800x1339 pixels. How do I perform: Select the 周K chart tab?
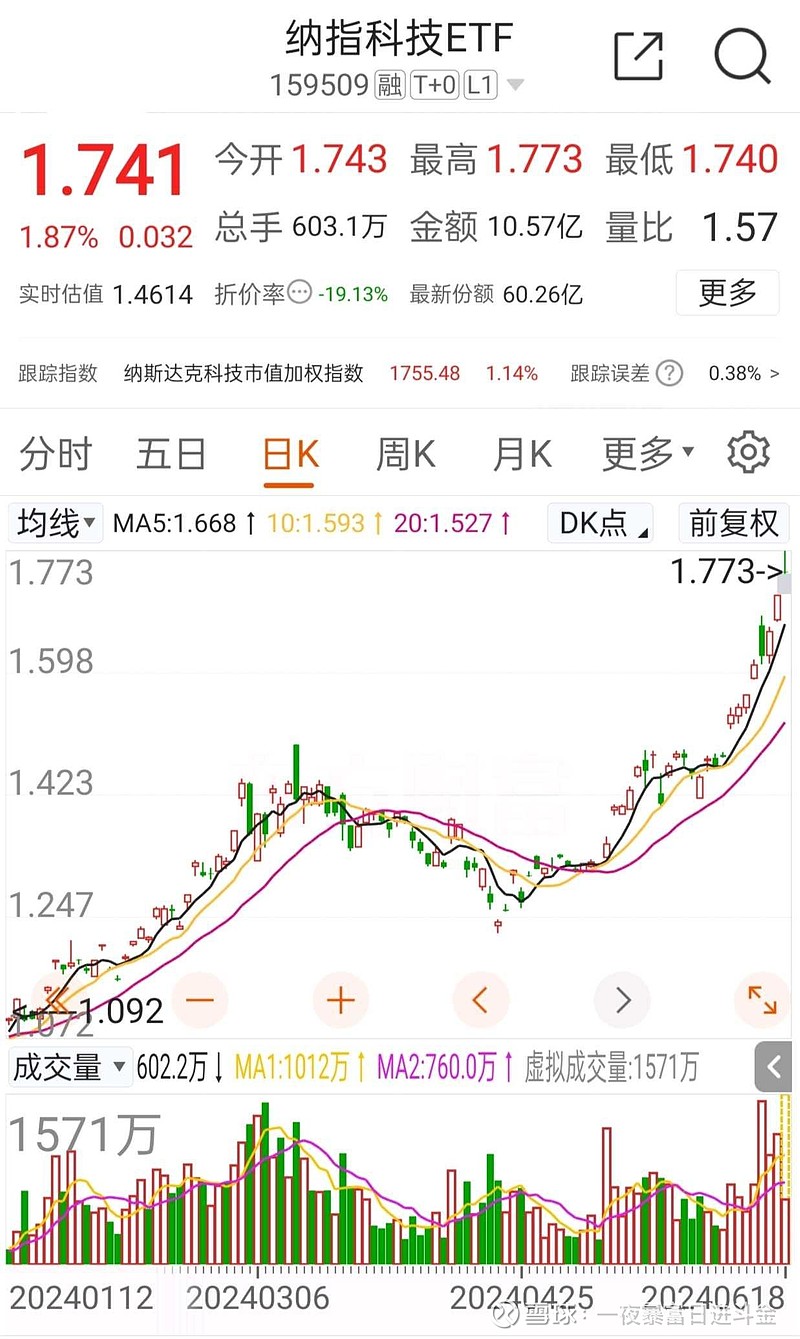(x=405, y=455)
